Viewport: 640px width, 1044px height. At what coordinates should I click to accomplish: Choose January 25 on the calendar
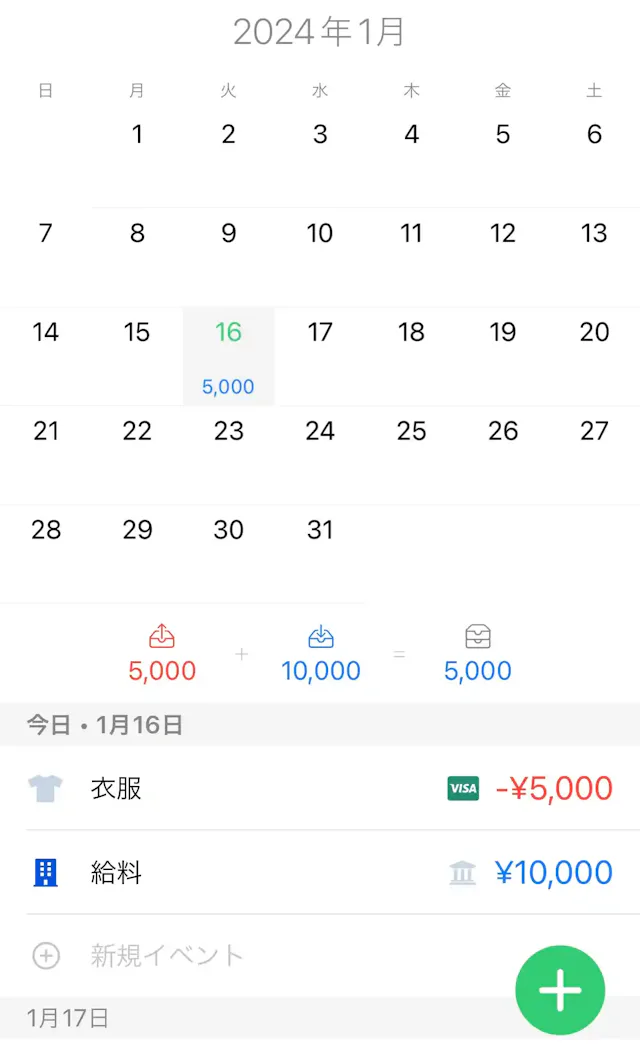(411, 451)
